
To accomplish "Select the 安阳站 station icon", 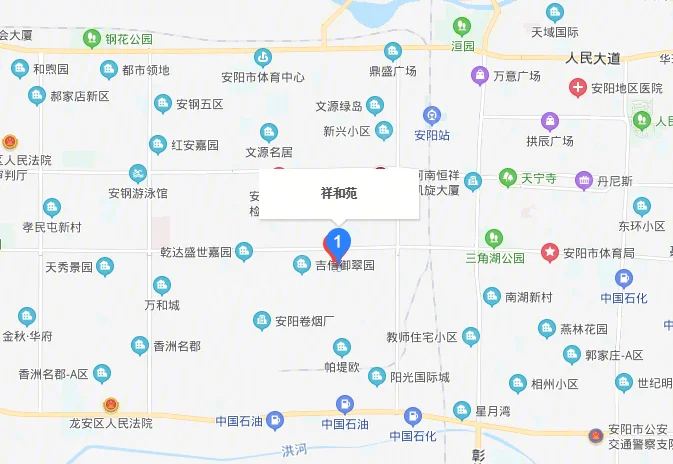I will (431, 115).
